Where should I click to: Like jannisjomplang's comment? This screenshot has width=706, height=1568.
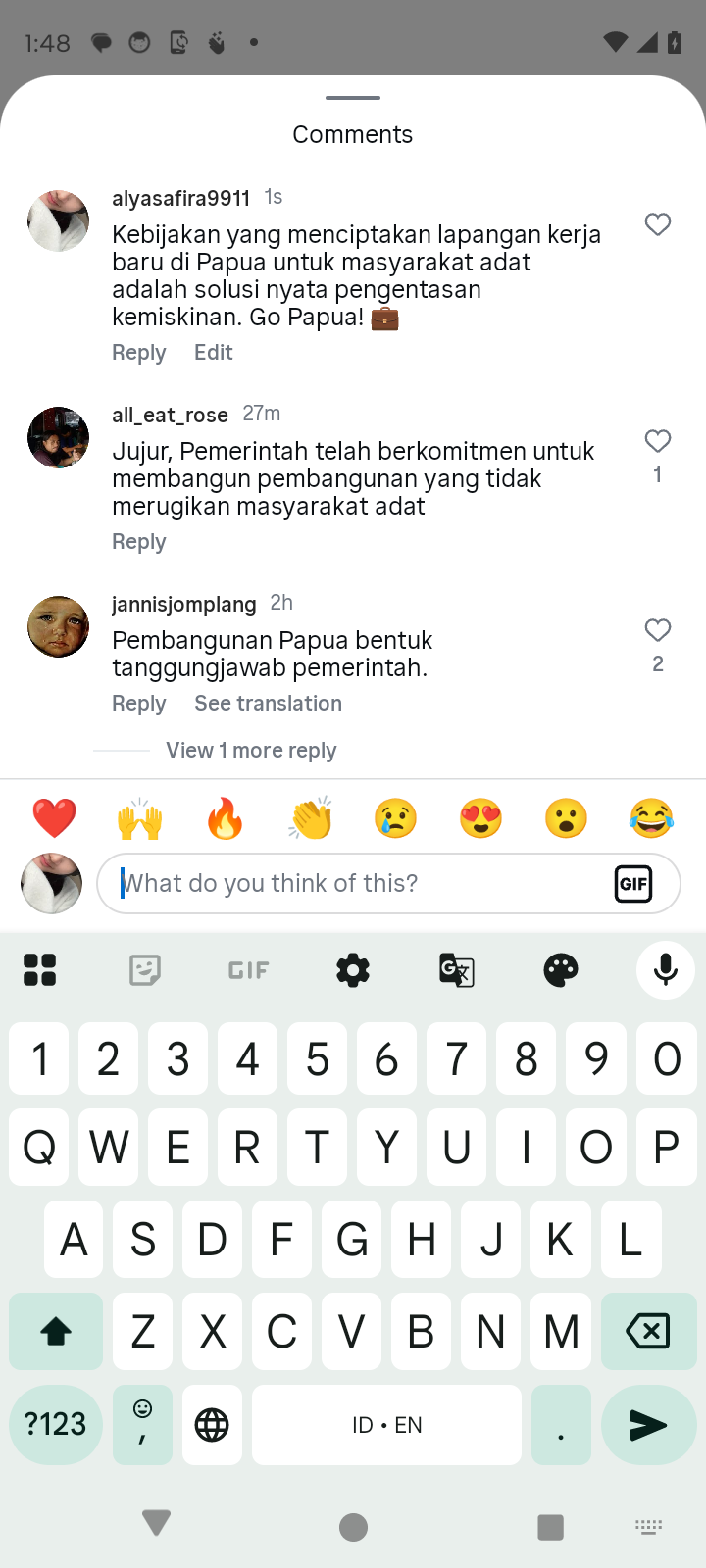pyautogui.click(x=658, y=630)
